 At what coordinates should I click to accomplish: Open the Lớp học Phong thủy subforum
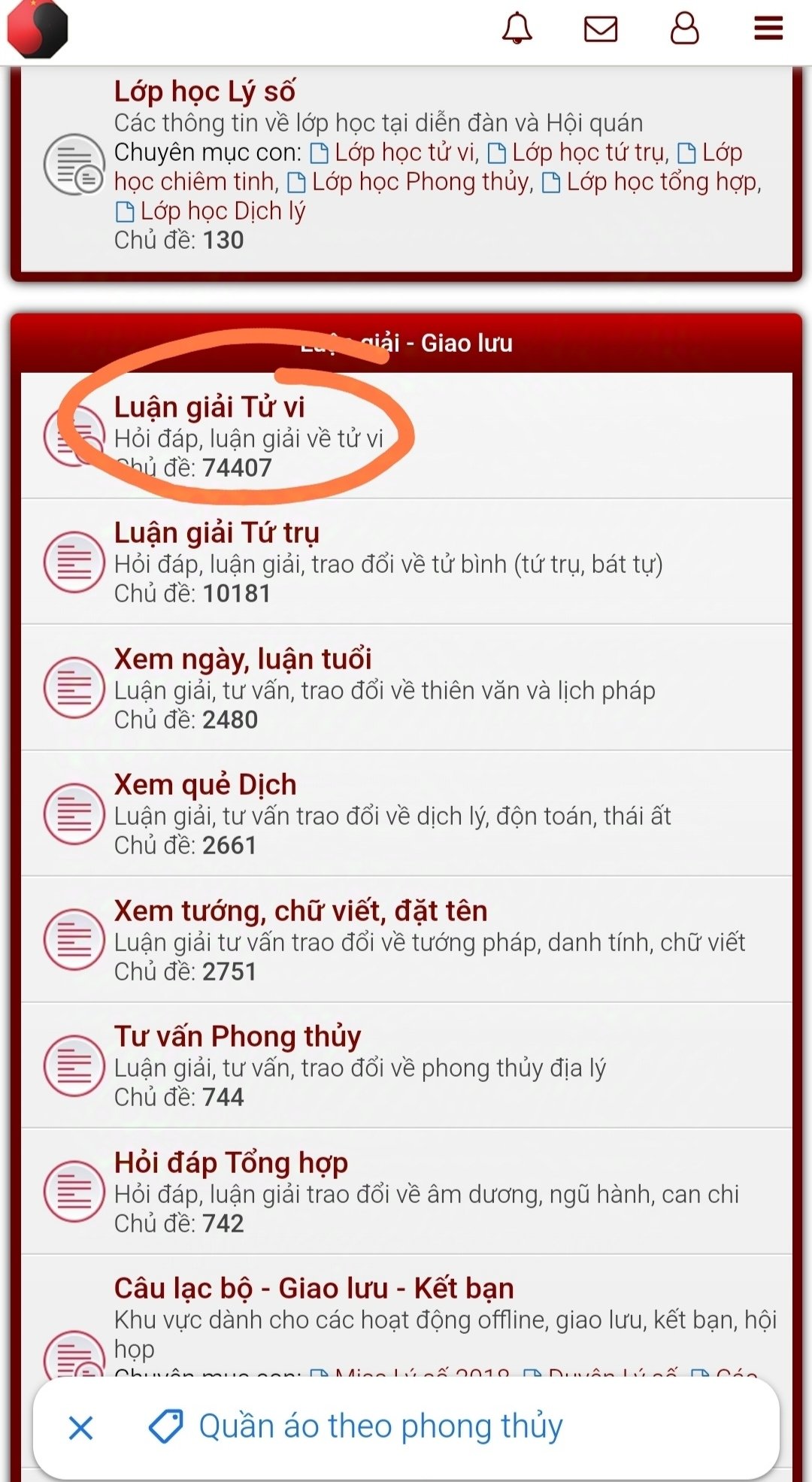click(x=421, y=182)
